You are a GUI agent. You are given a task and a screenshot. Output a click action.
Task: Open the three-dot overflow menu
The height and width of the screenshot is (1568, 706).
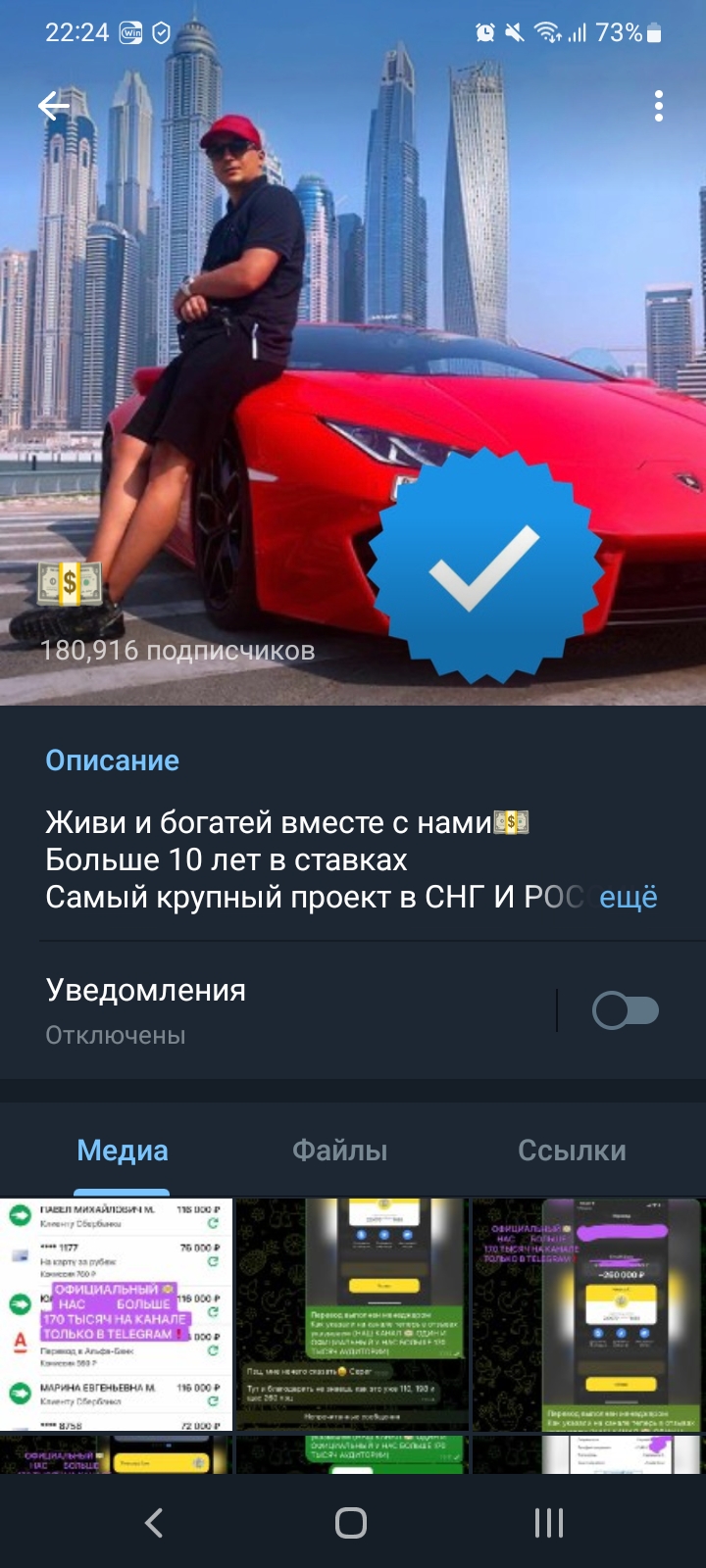pyautogui.click(x=658, y=106)
